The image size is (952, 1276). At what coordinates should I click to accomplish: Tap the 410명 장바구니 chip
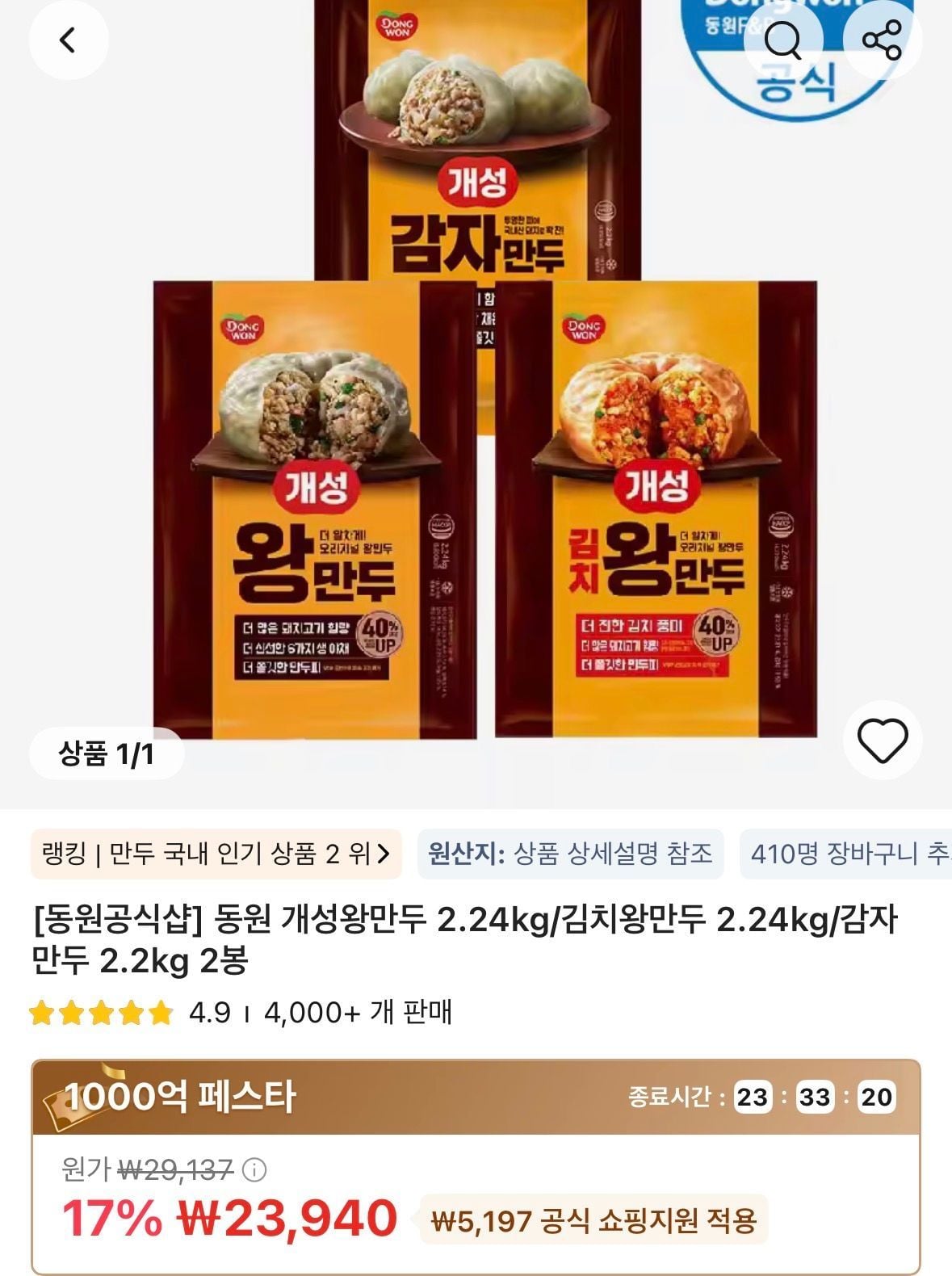click(x=848, y=854)
